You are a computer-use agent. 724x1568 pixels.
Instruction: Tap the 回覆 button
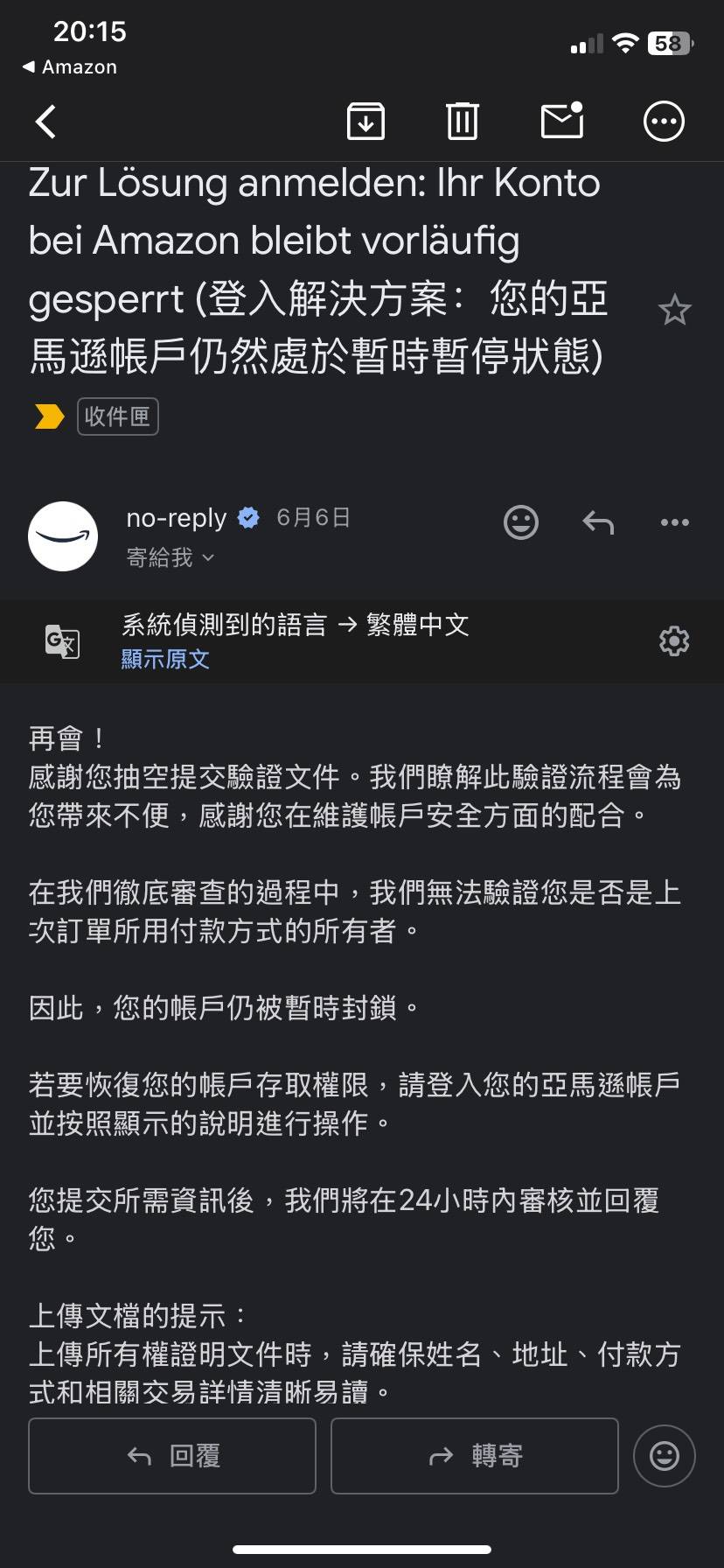coord(172,1456)
